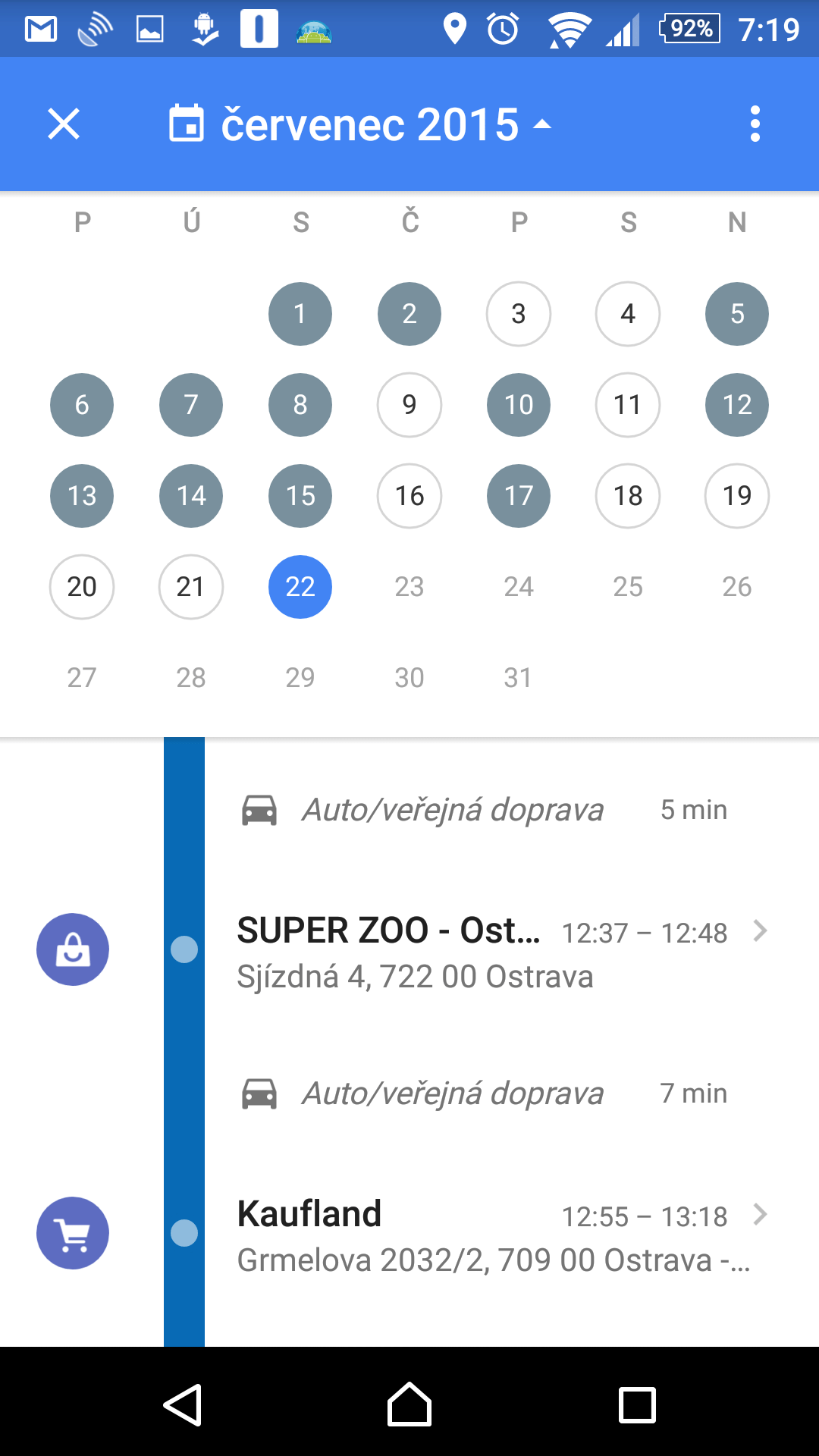Select day 17 in the calendar
Viewport: 819px width, 1456px height.
tap(519, 496)
